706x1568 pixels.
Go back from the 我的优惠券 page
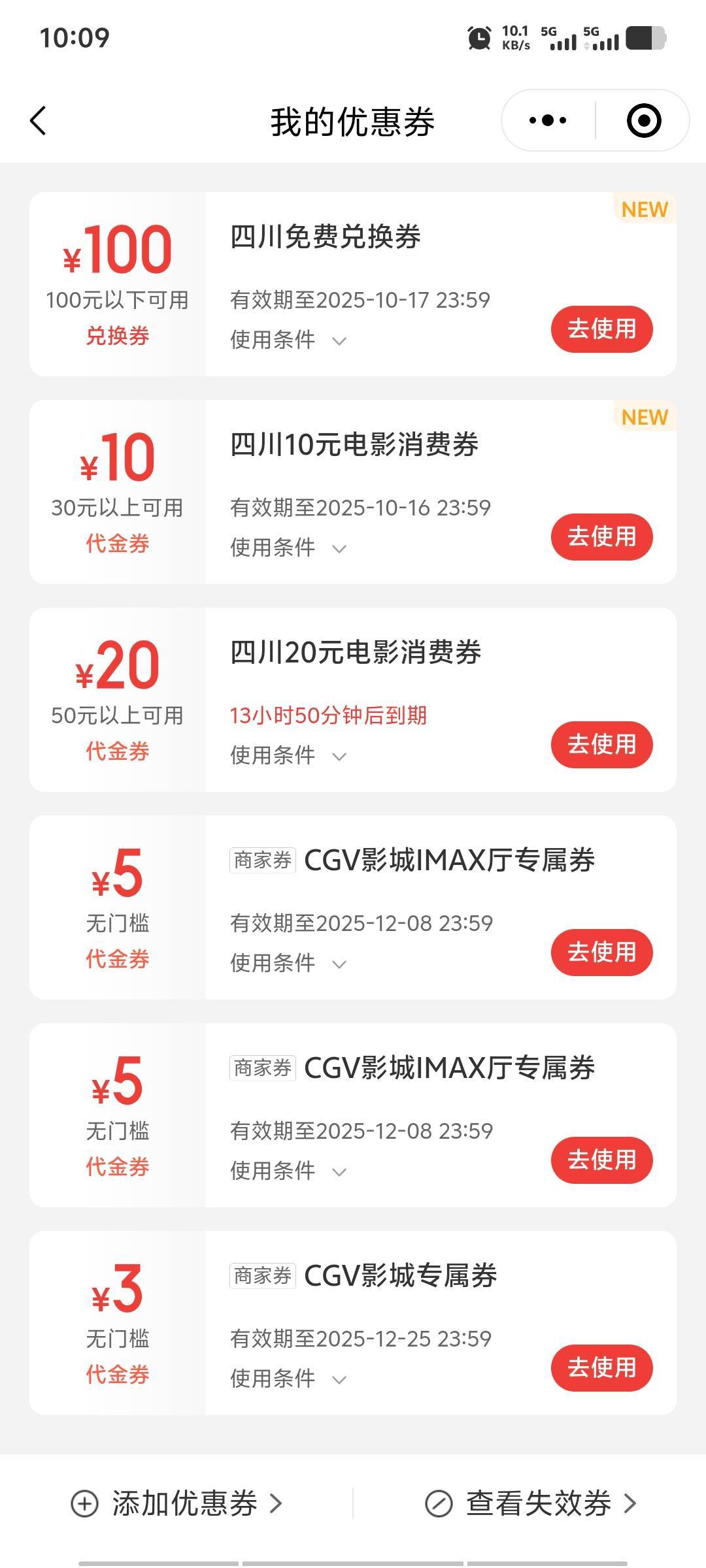(39, 121)
